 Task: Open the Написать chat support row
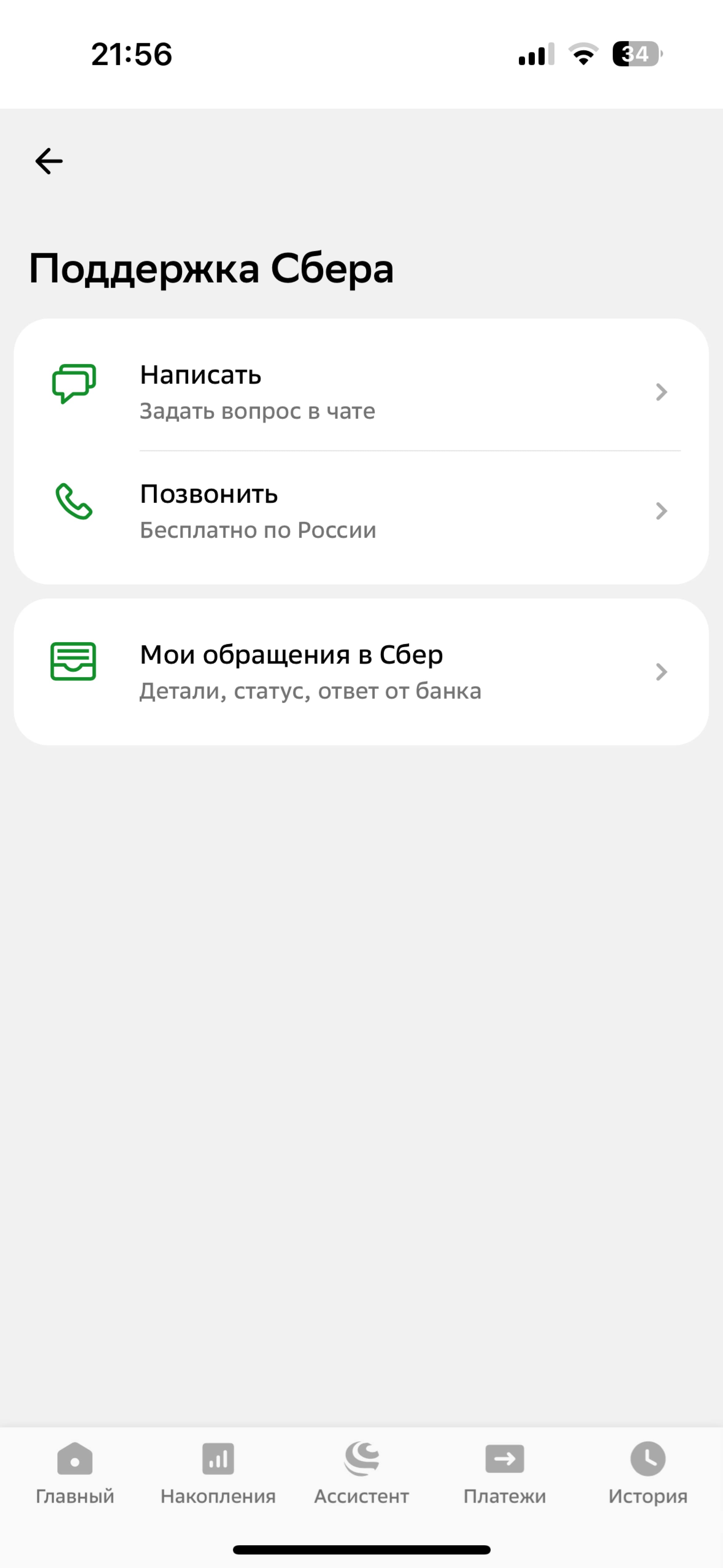tap(361, 392)
